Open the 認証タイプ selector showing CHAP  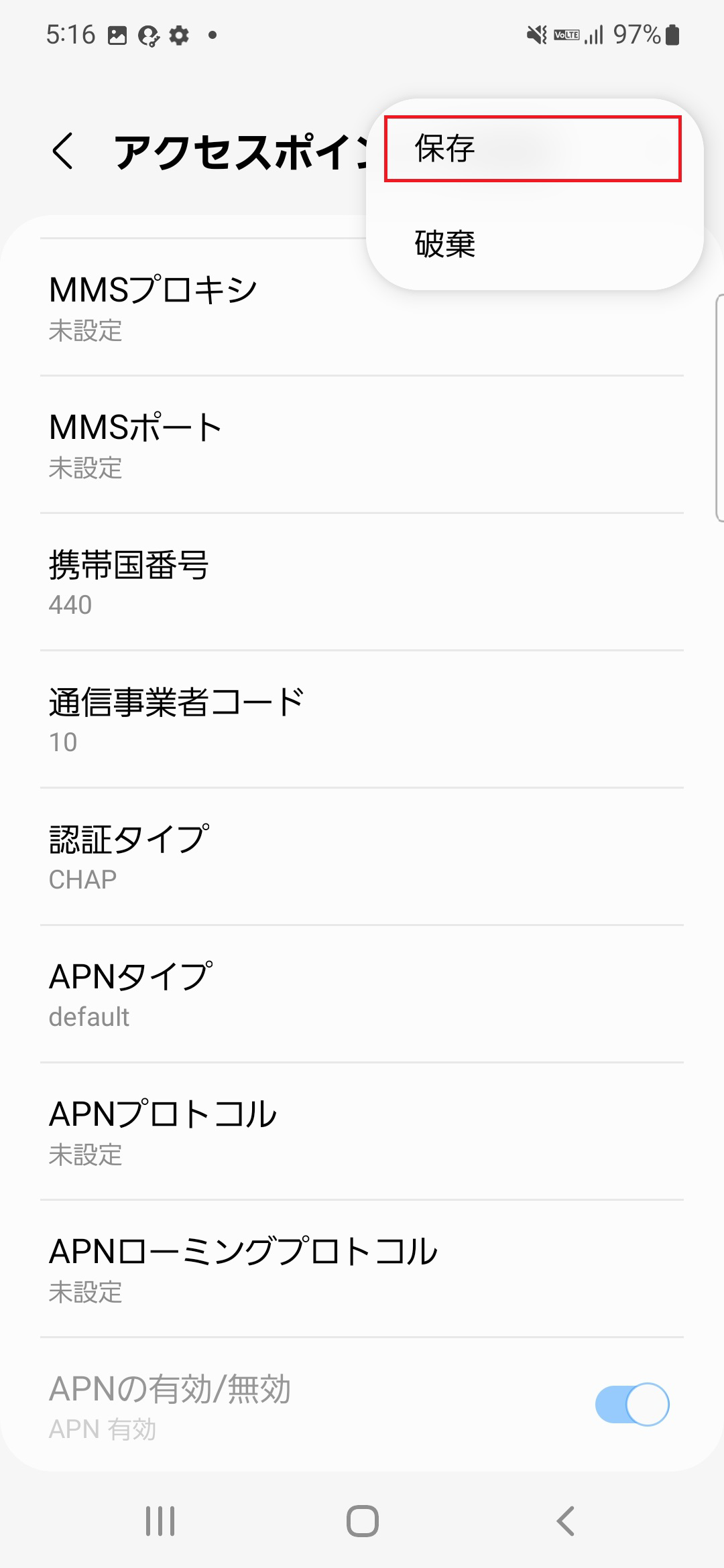[362, 854]
